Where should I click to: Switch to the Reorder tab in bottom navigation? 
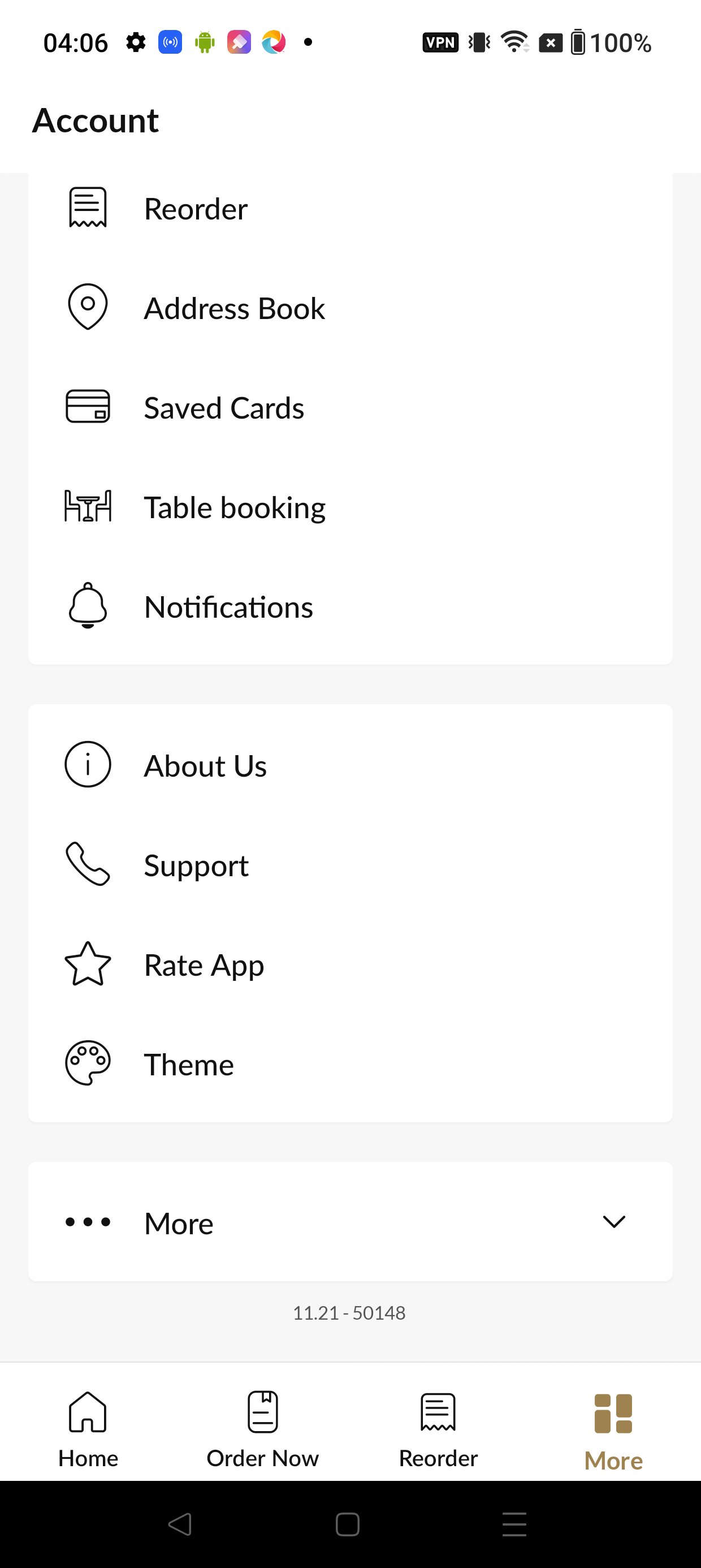438,1423
